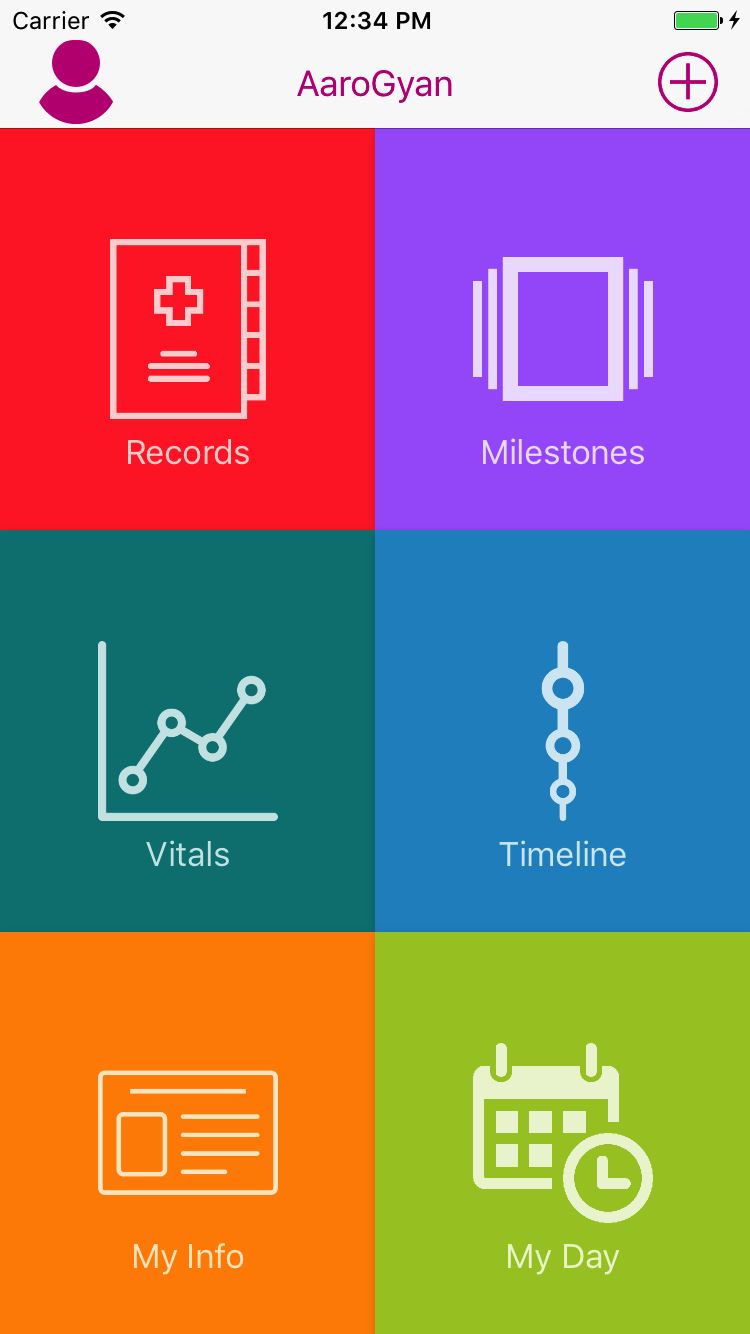The image size is (750, 1334).
Task: Open the Milestones tile
Action: 563,329
